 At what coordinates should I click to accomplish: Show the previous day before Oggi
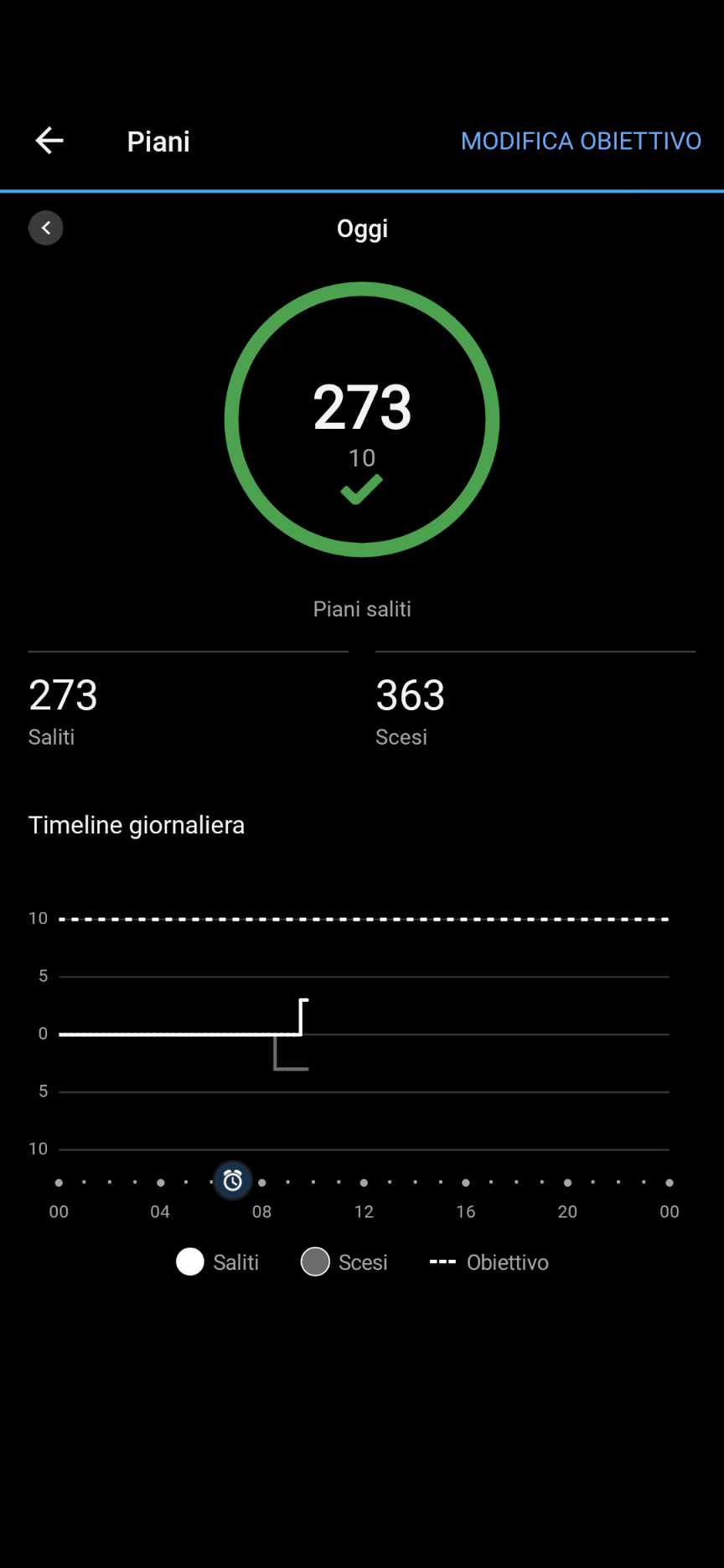(46, 228)
